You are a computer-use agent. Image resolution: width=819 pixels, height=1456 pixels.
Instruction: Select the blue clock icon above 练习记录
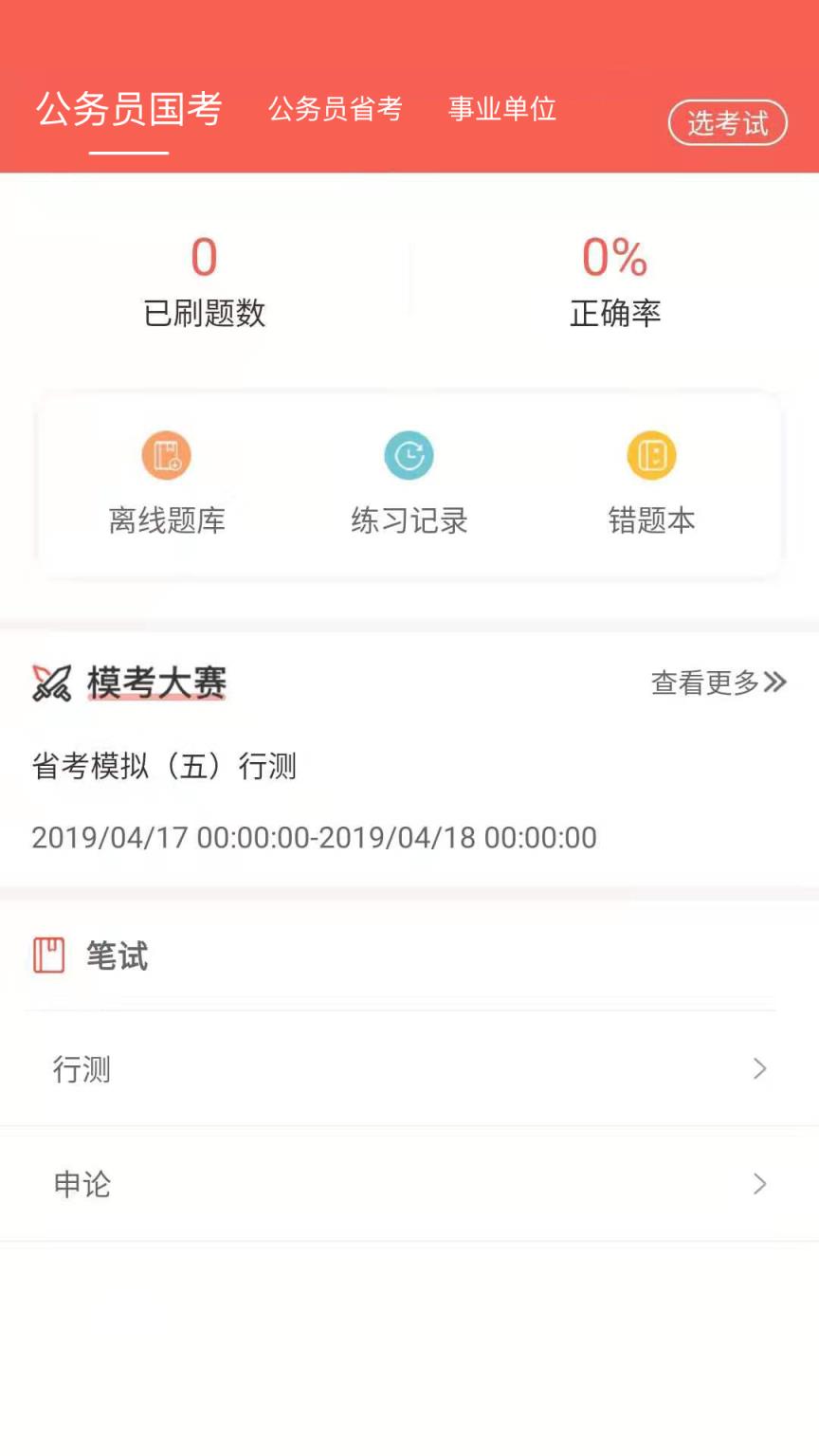(x=409, y=455)
